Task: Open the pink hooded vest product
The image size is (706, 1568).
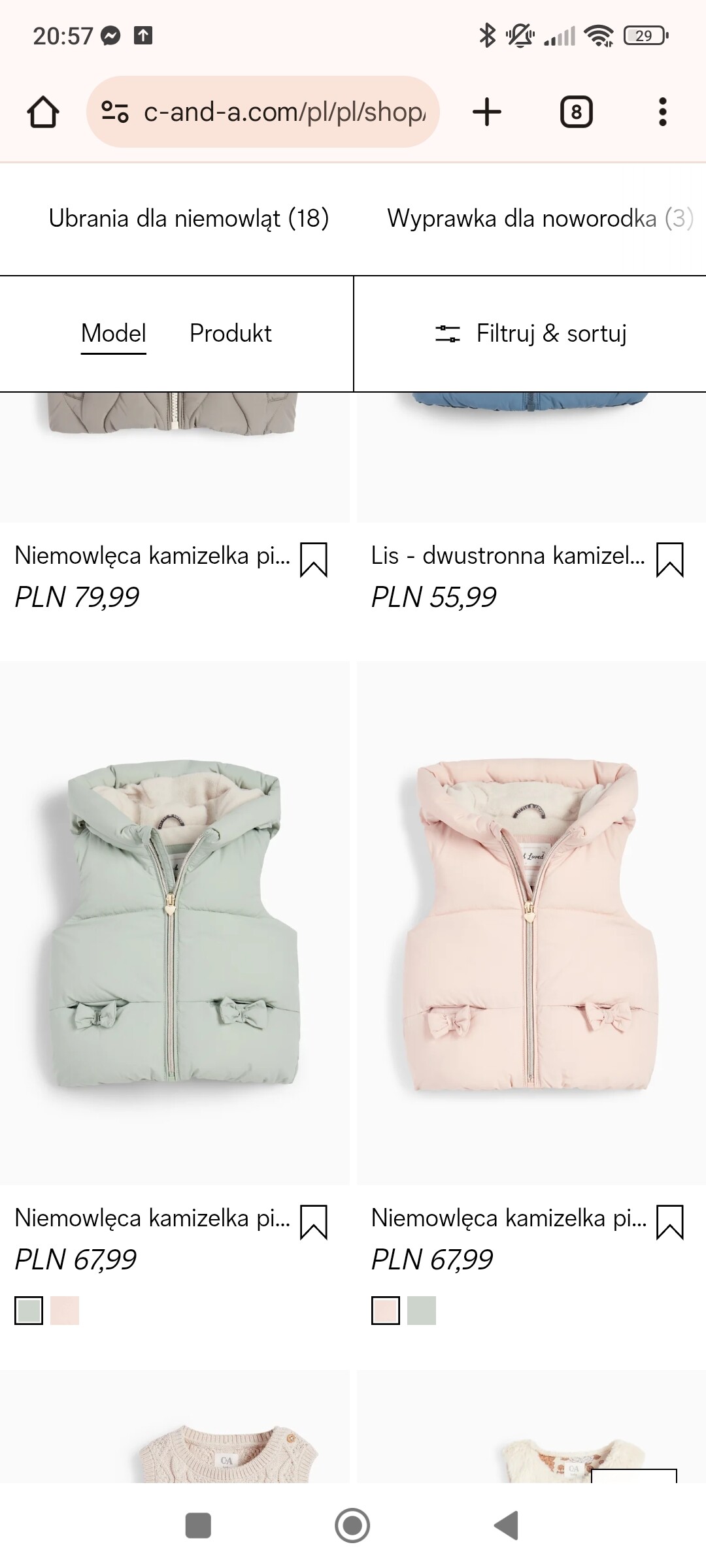Action: coord(531,923)
